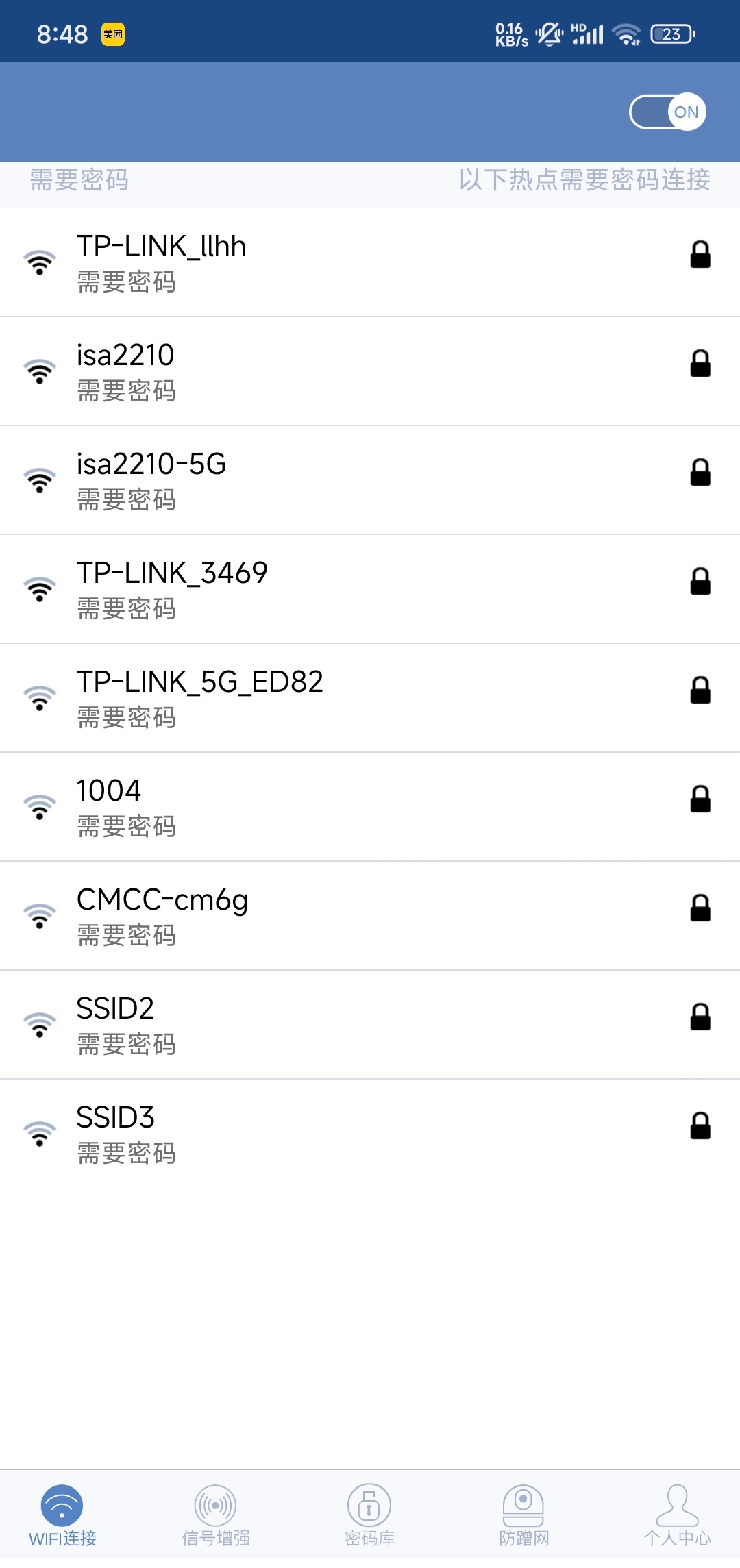Switch to the WIFI连接 tab
This screenshot has height=1568, width=740.
pos(62,1515)
